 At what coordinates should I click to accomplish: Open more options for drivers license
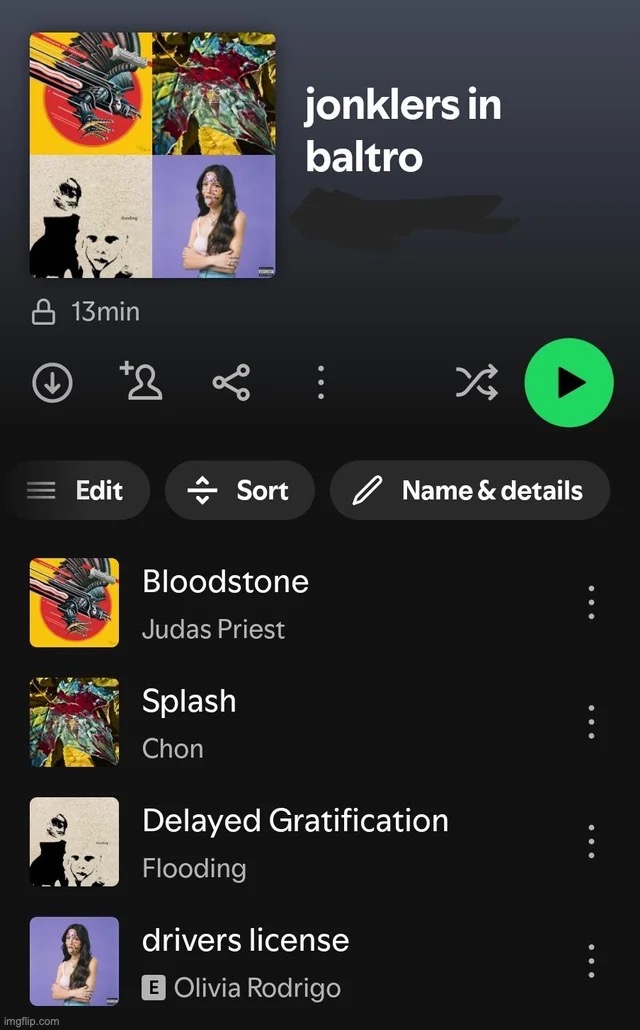point(591,960)
